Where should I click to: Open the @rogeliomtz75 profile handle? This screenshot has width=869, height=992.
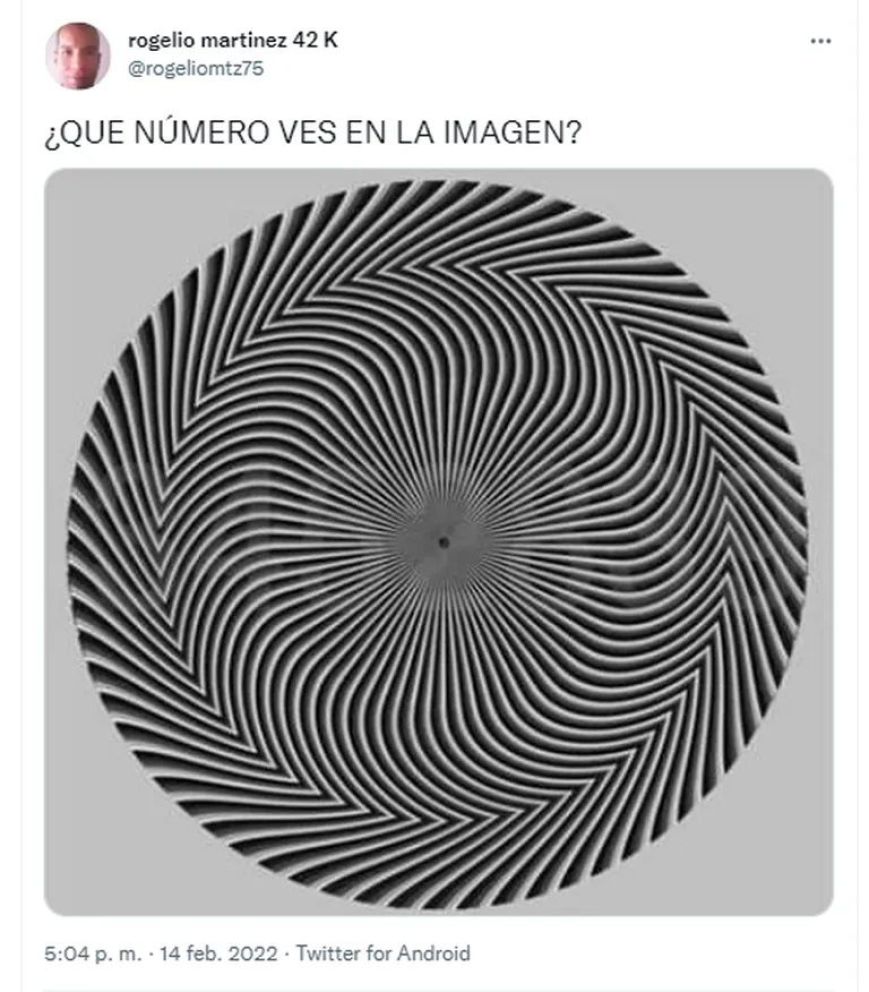pyautogui.click(x=195, y=67)
